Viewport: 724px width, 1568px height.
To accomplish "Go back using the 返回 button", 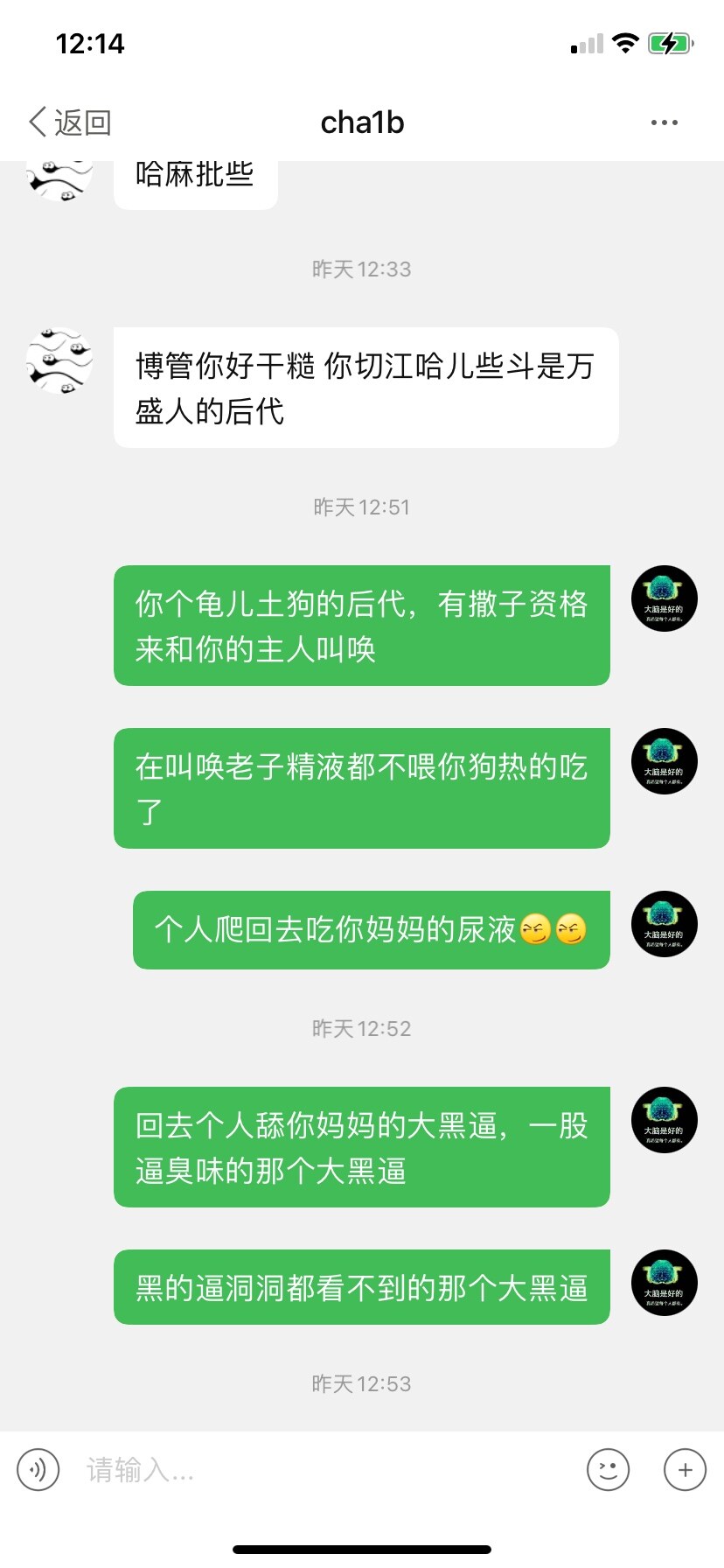I will pyautogui.click(x=70, y=122).
